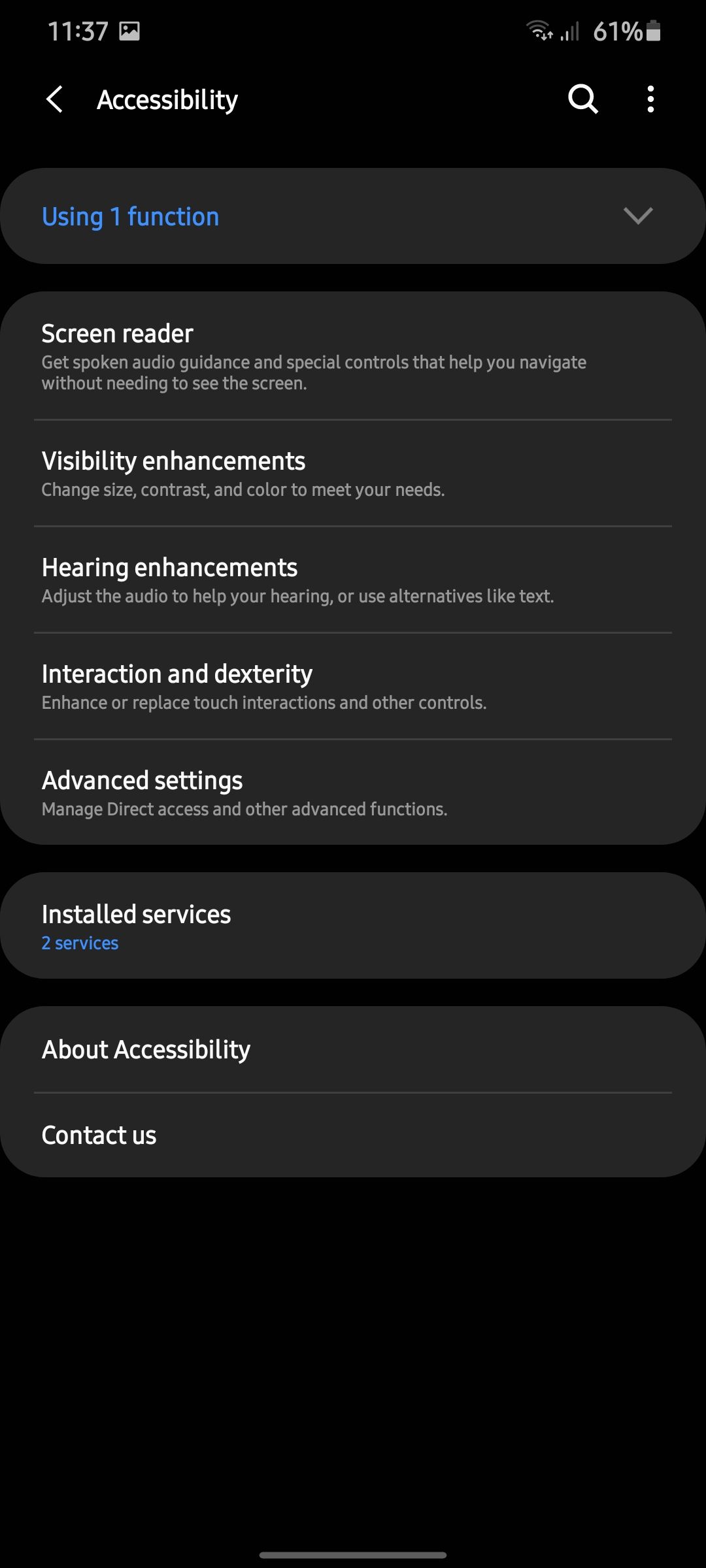Expand the Using 1 function panel

click(353, 216)
